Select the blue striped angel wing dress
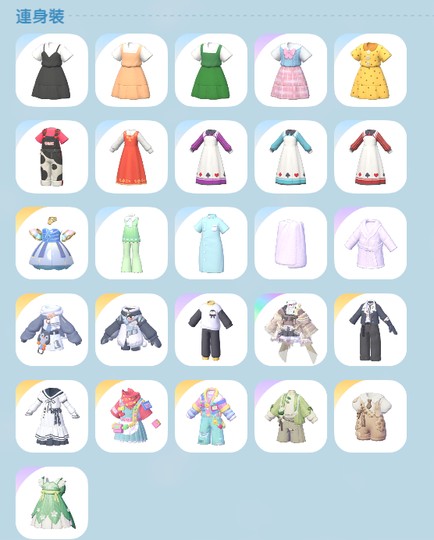 tap(52, 243)
